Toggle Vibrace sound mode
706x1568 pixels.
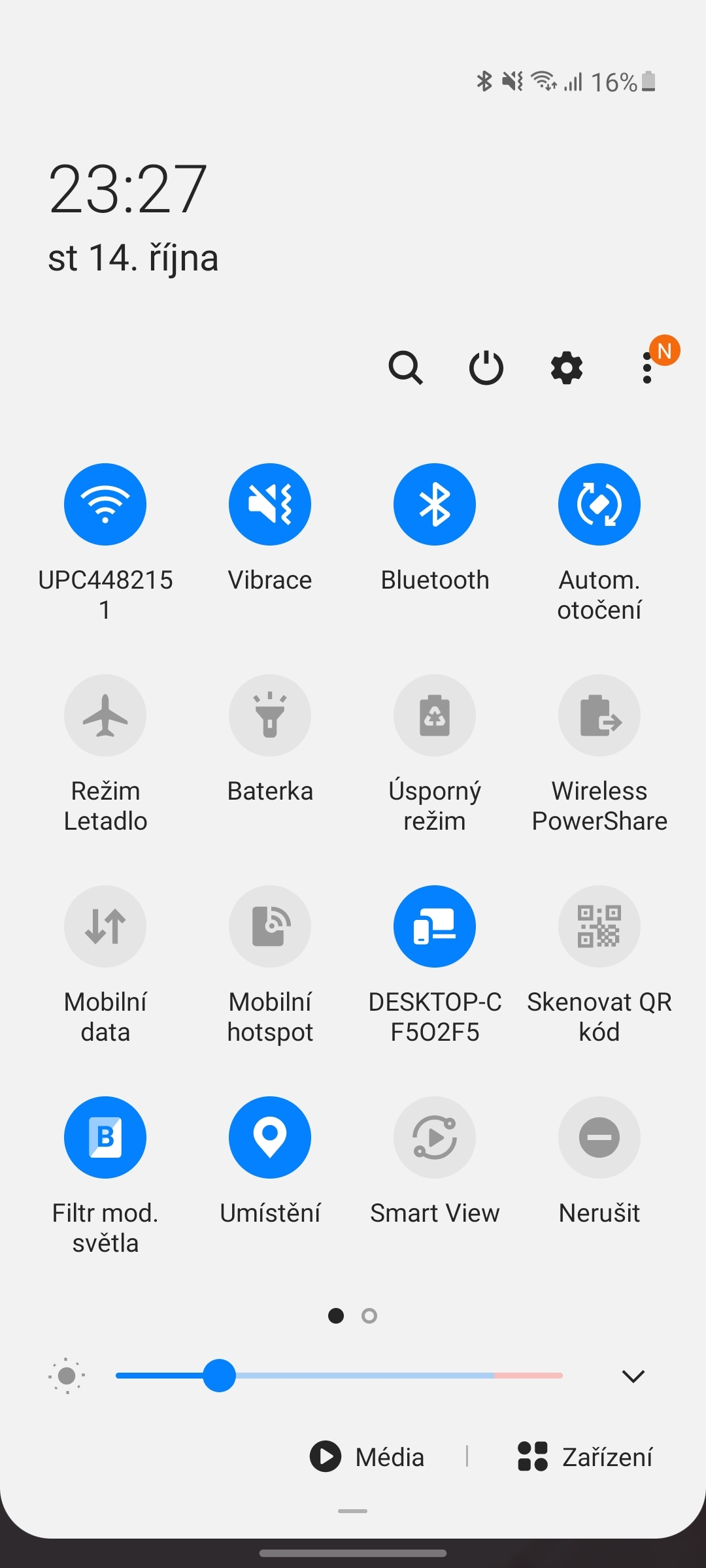270,504
